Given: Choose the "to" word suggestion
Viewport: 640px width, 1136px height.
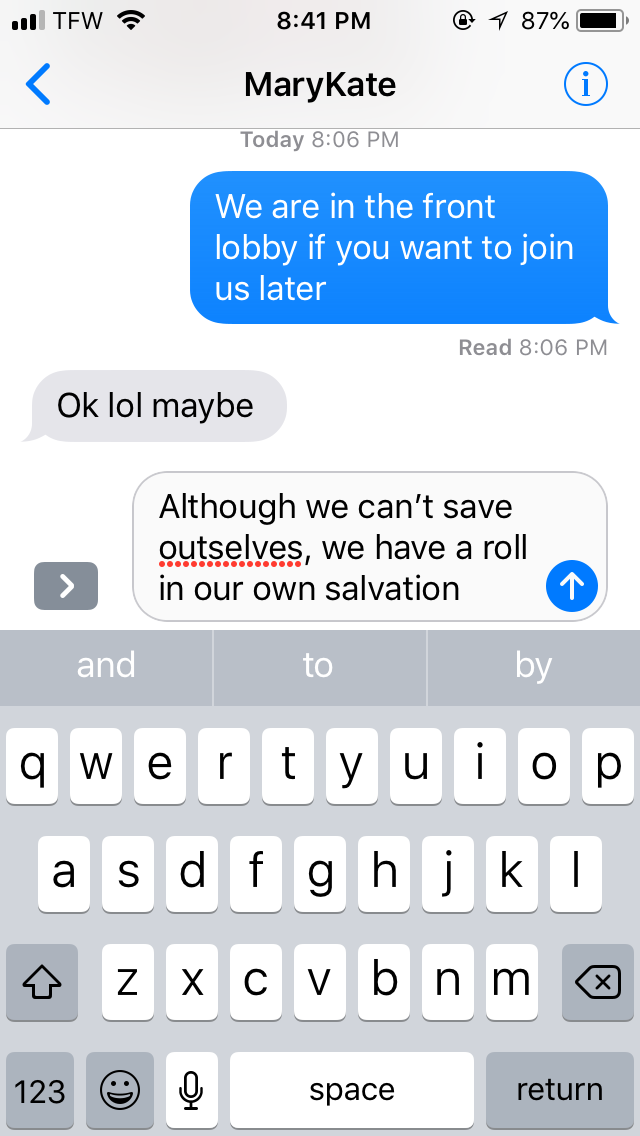Looking at the screenshot, I should pyautogui.click(x=318, y=666).
